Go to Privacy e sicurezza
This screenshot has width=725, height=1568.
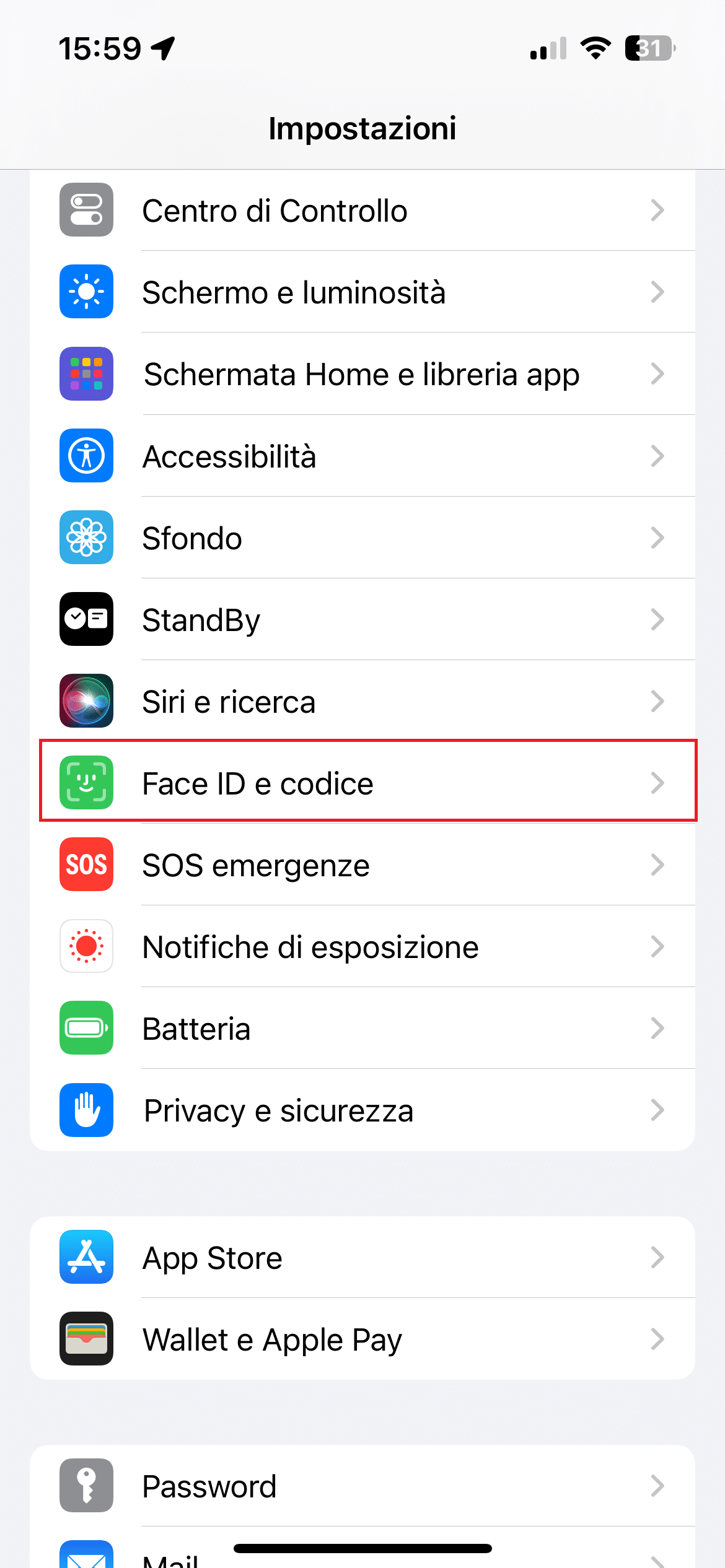coord(362,1110)
